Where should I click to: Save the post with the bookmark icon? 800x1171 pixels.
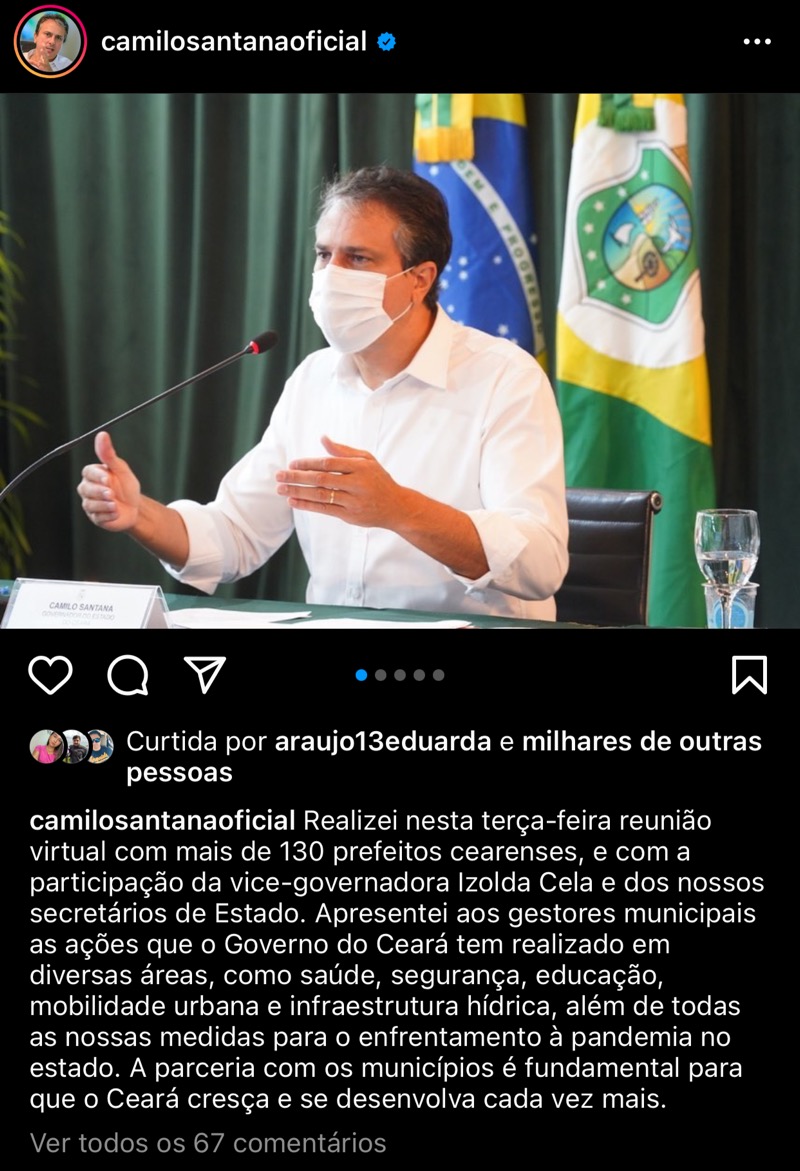pyautogui.click(x=749, y=675)
